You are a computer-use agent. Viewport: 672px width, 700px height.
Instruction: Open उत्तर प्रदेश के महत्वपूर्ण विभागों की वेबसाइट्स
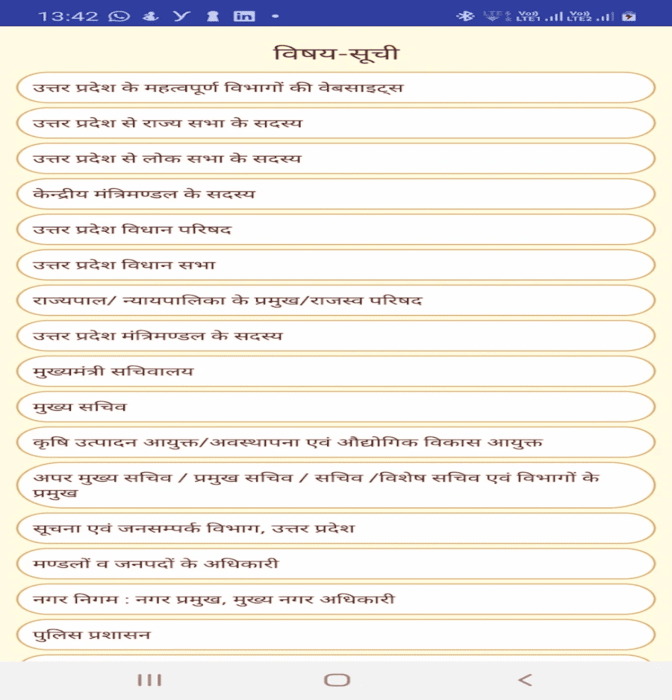[336, 88]
